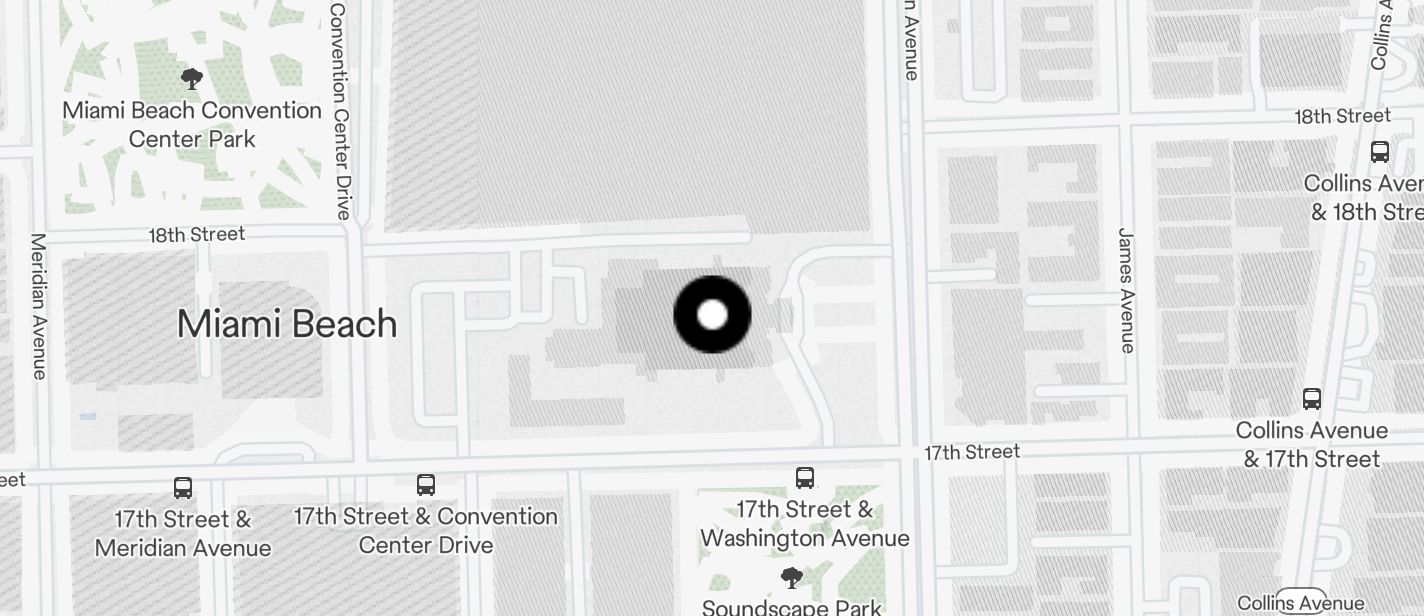Select the Collins Avenue & 17th Street bus stop
This screenshot has height=616, width=1424.
click(x=1312, y=399)
